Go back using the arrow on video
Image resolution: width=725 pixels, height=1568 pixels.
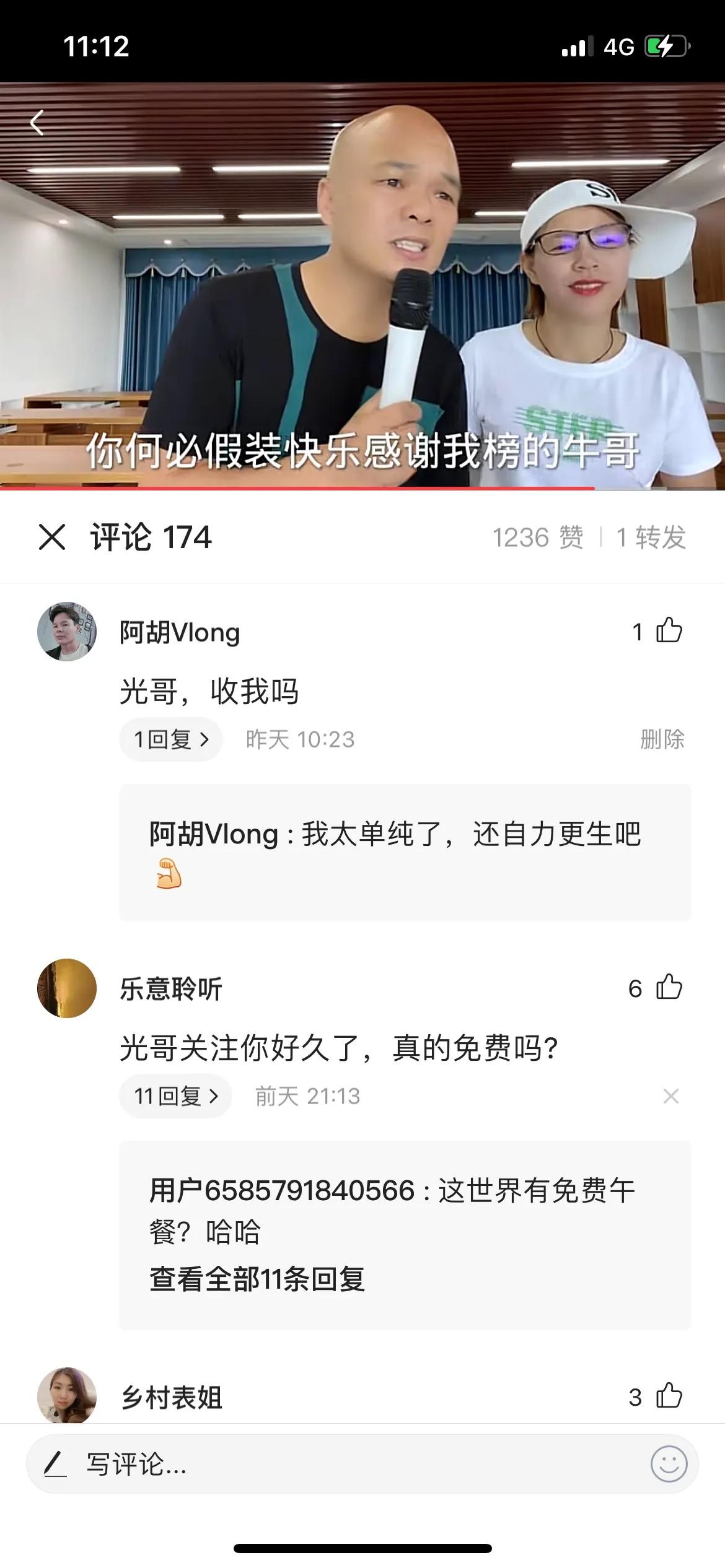pyautogui.click(x=37, y=123)
